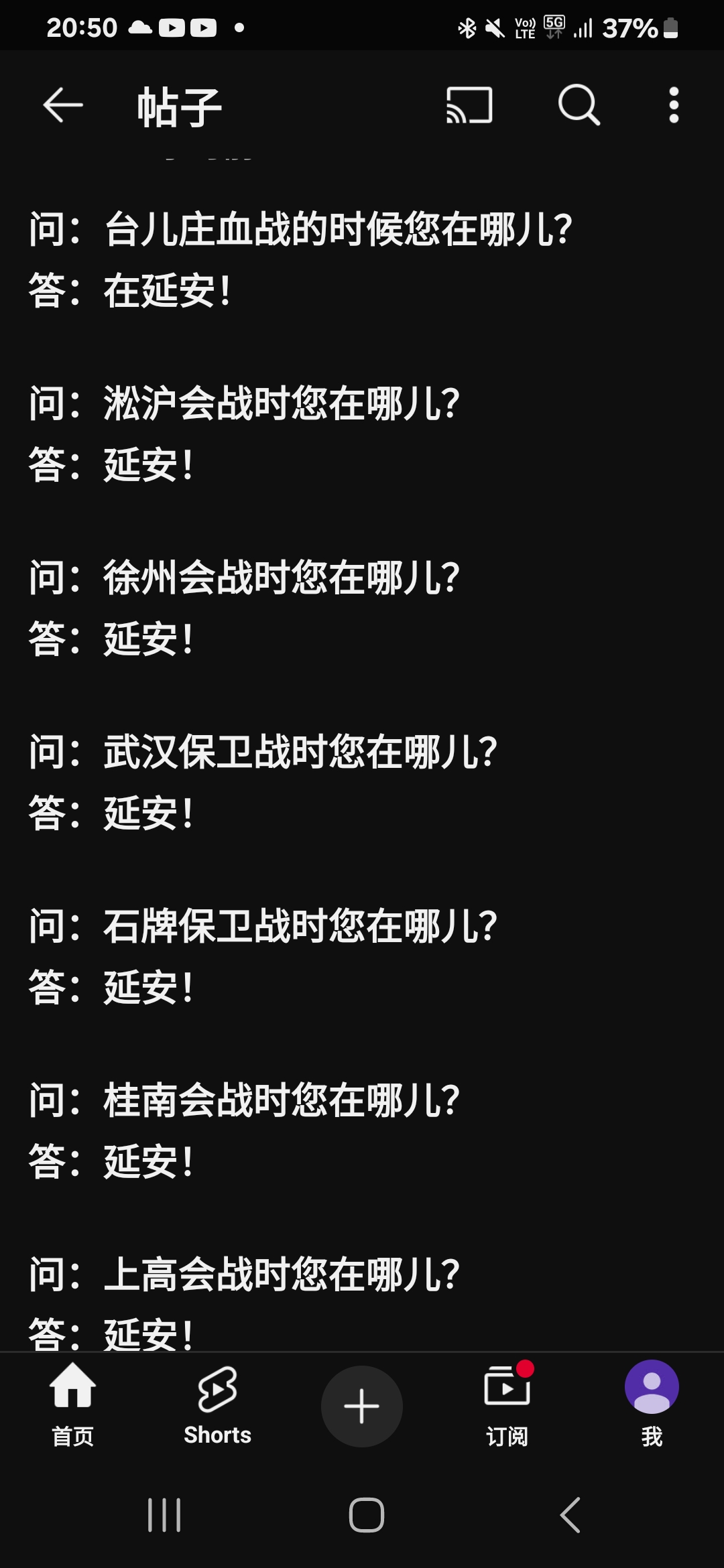Tap the system recent apps button

point(164,1515)
